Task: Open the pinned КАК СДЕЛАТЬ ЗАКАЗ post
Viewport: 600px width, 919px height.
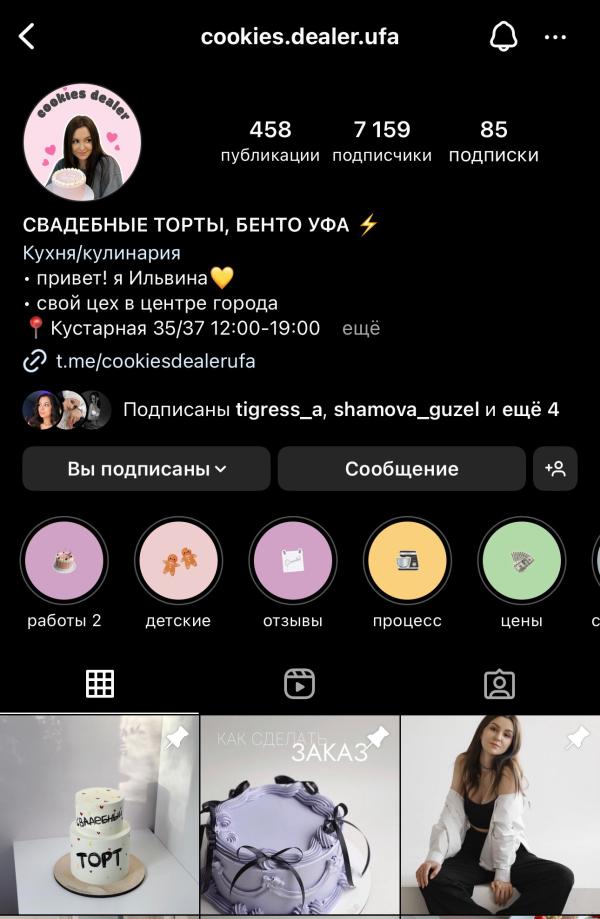Action: 299,817
